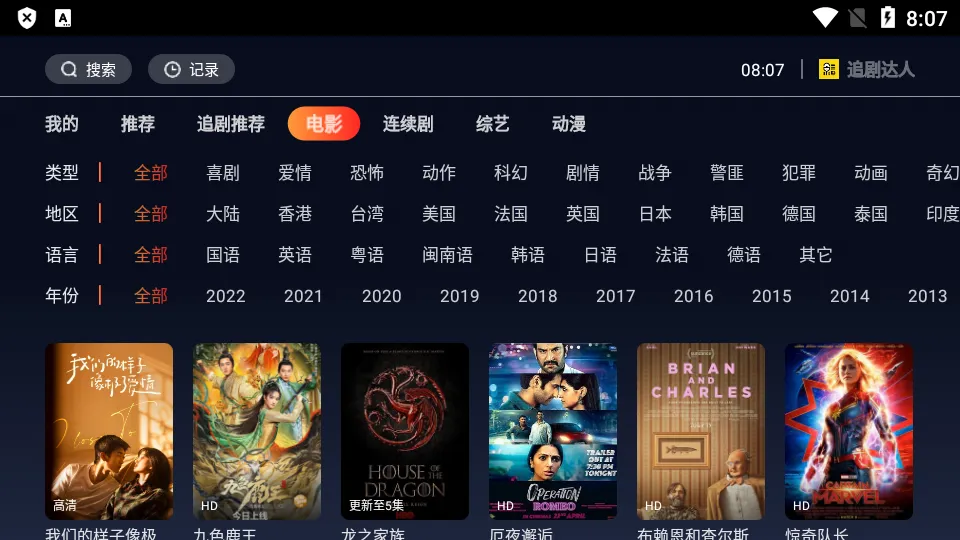Image resolution: width=960 pixels, height=540 pixels.
Task: Open the 搜索 search button
Action: point(88,69)
